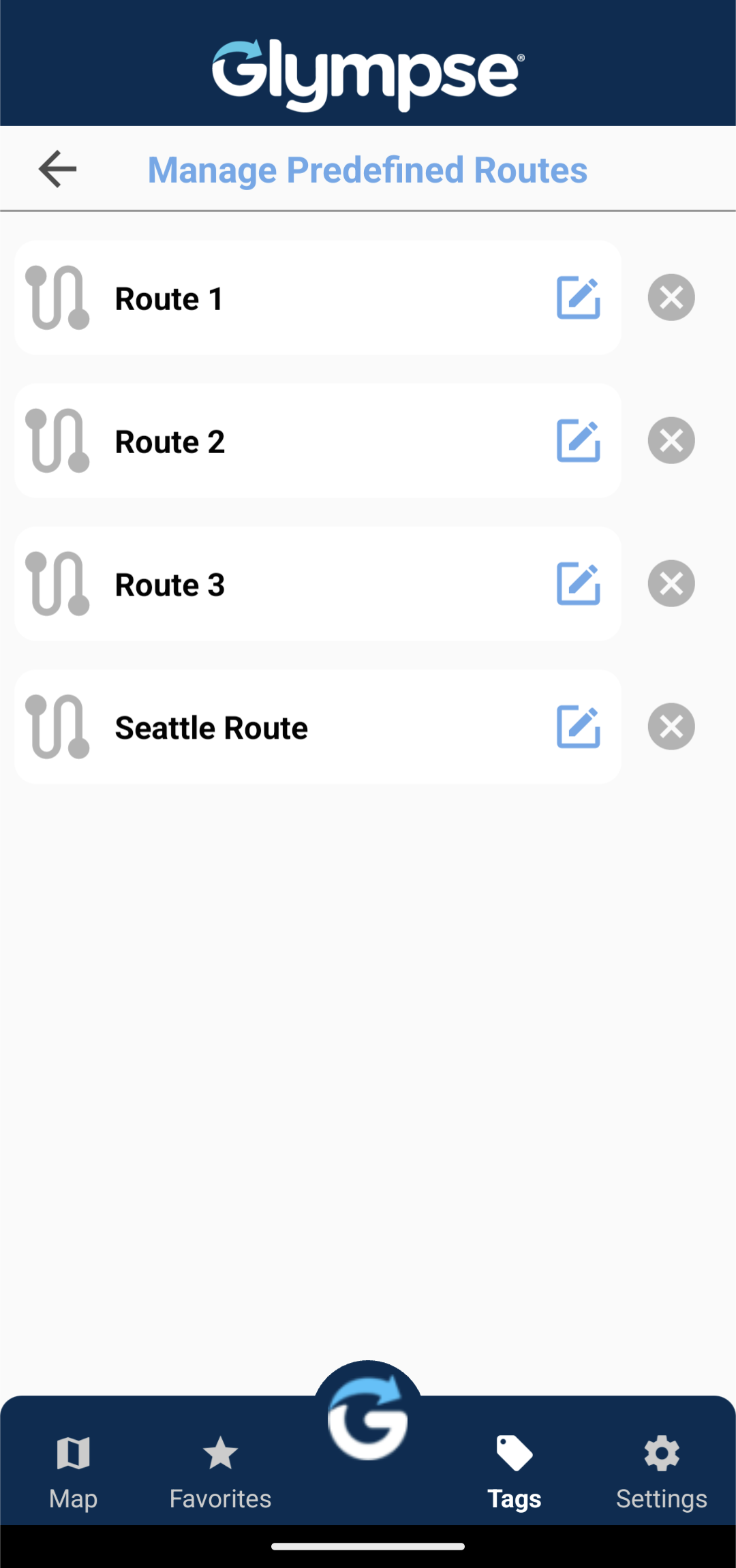Remove Seattle Route using the X button

(x=671, y=726)
